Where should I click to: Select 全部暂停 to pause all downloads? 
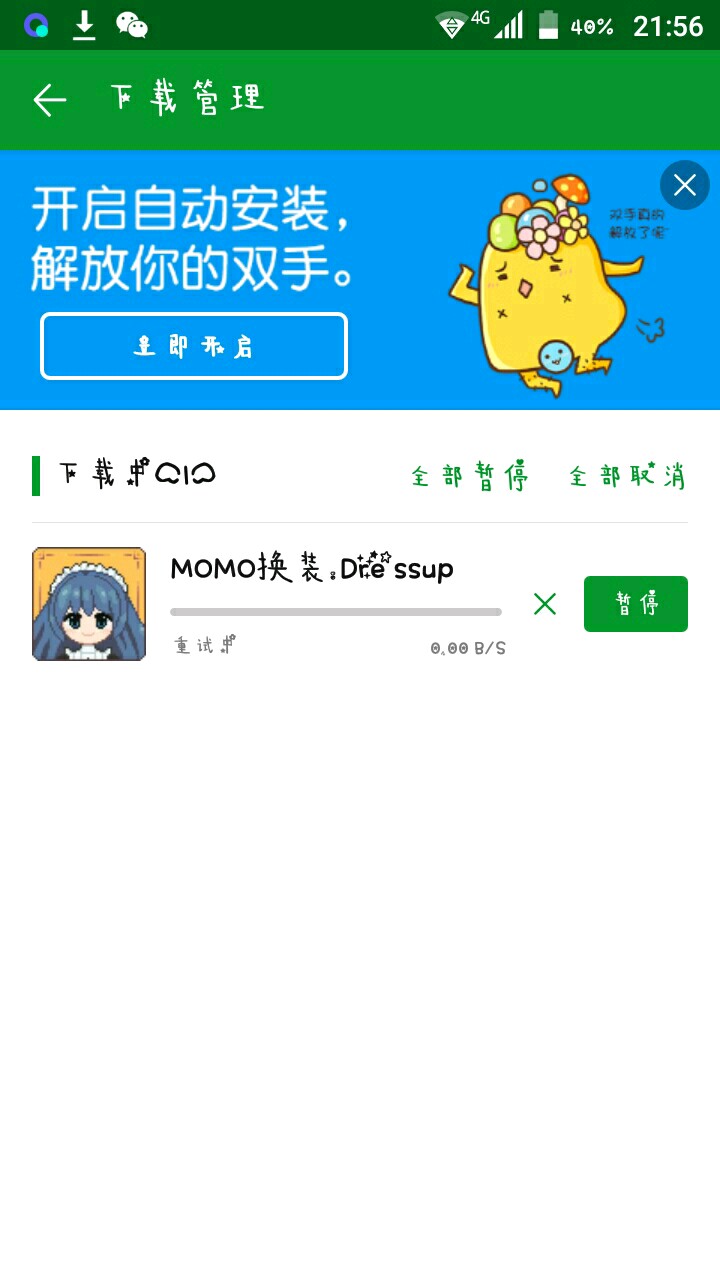click(469, 476)
